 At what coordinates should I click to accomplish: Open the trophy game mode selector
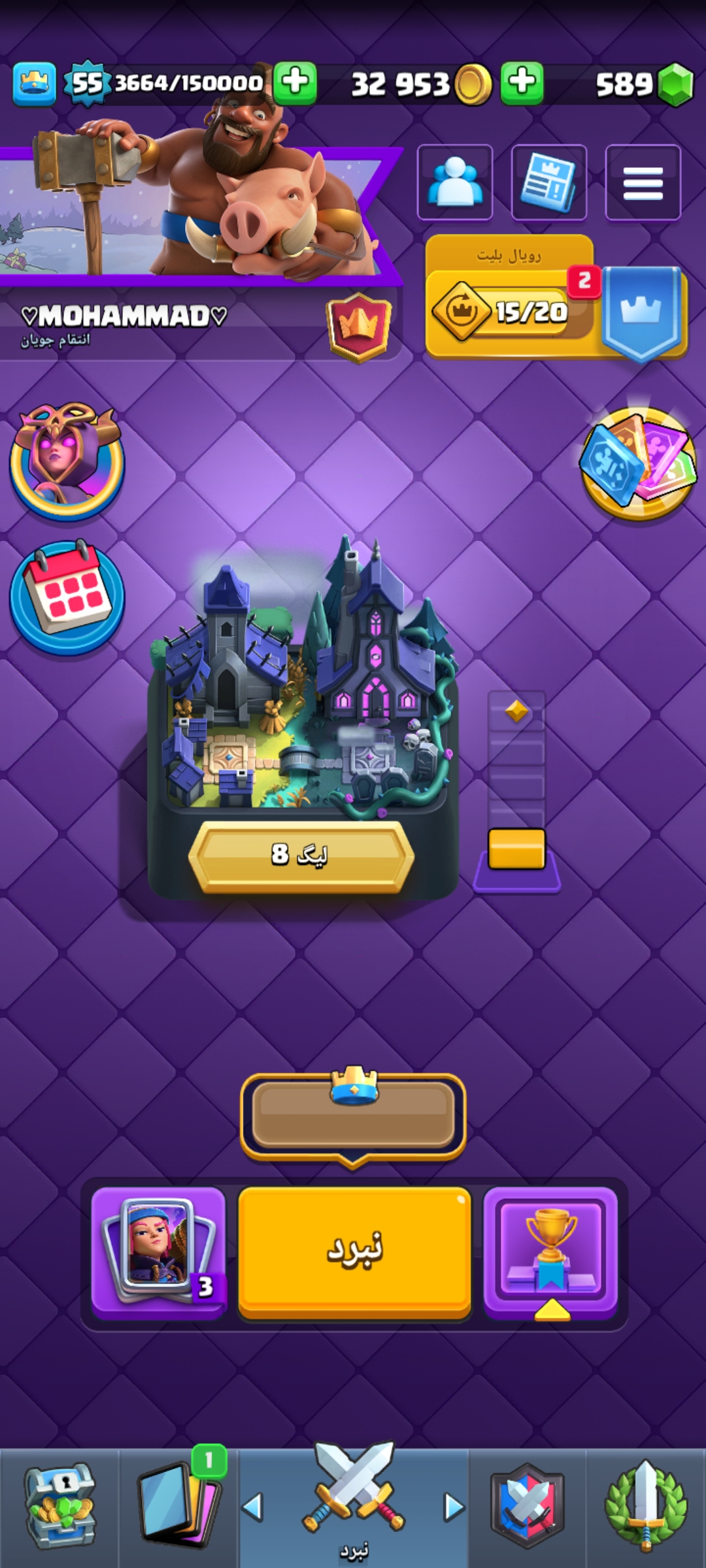click(x=550, y=1253)
